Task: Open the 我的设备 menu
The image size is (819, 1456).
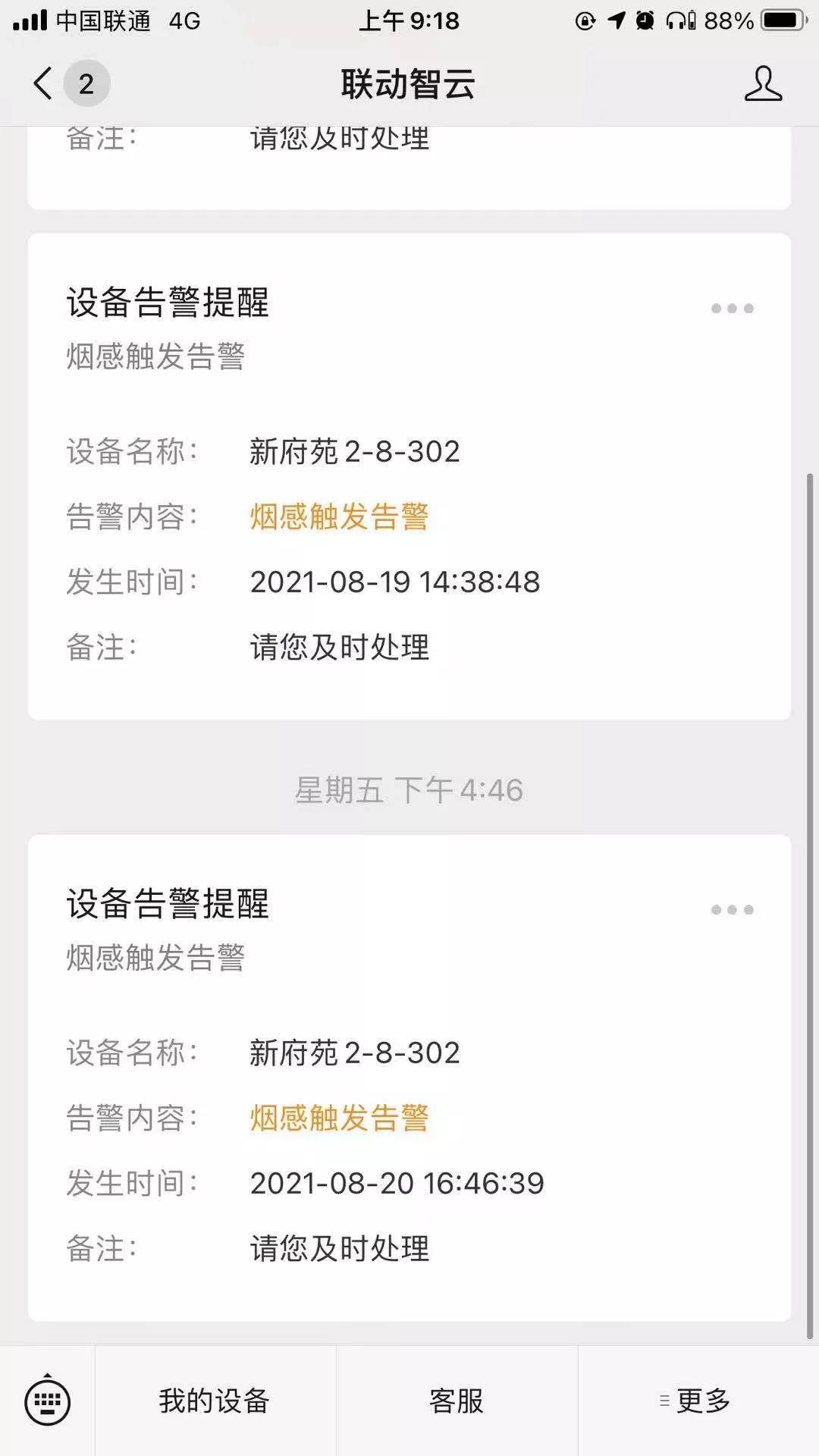Action: pos(215,1401)
